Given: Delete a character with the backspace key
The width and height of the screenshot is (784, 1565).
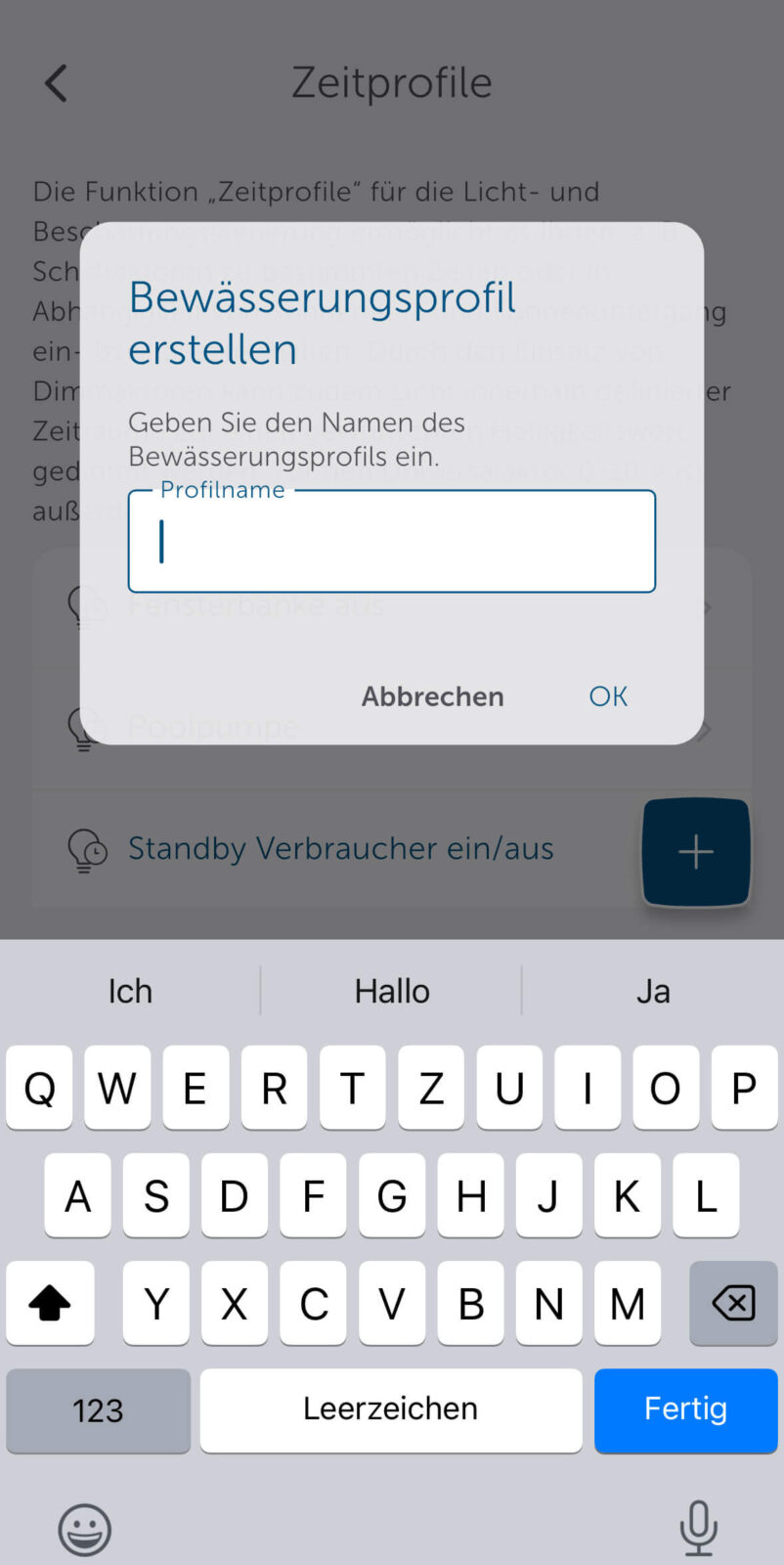Looking at the screenshot, I should (x=733, y=1303).
